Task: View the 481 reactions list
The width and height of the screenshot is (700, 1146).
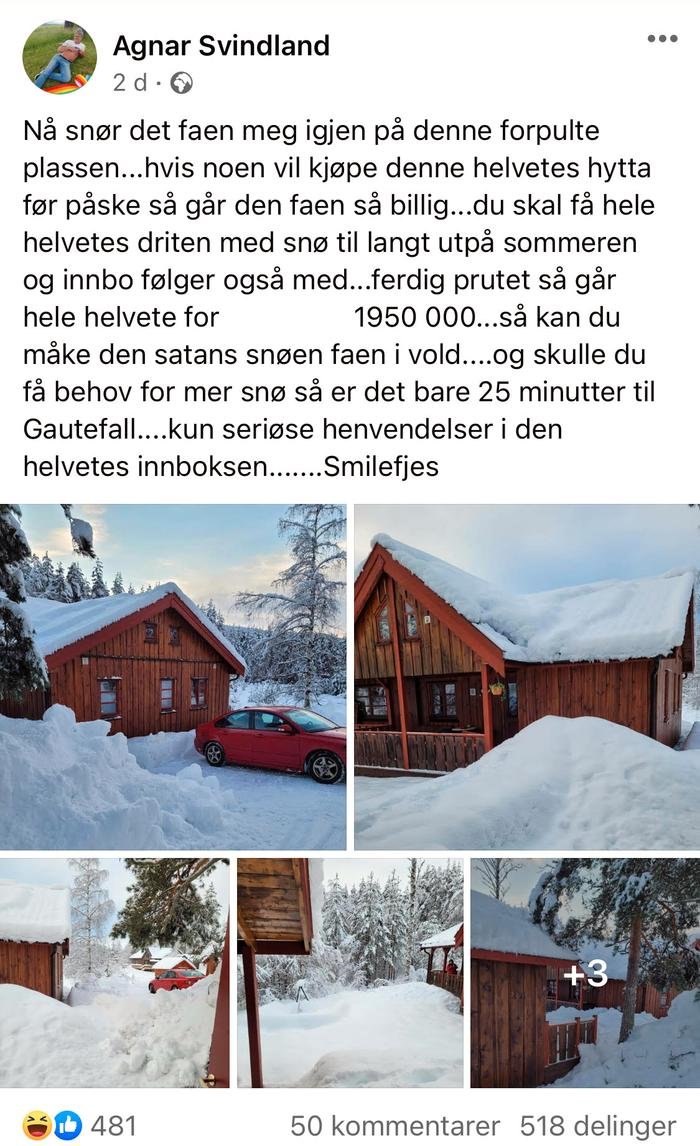Action: (x=80, y=1126)
